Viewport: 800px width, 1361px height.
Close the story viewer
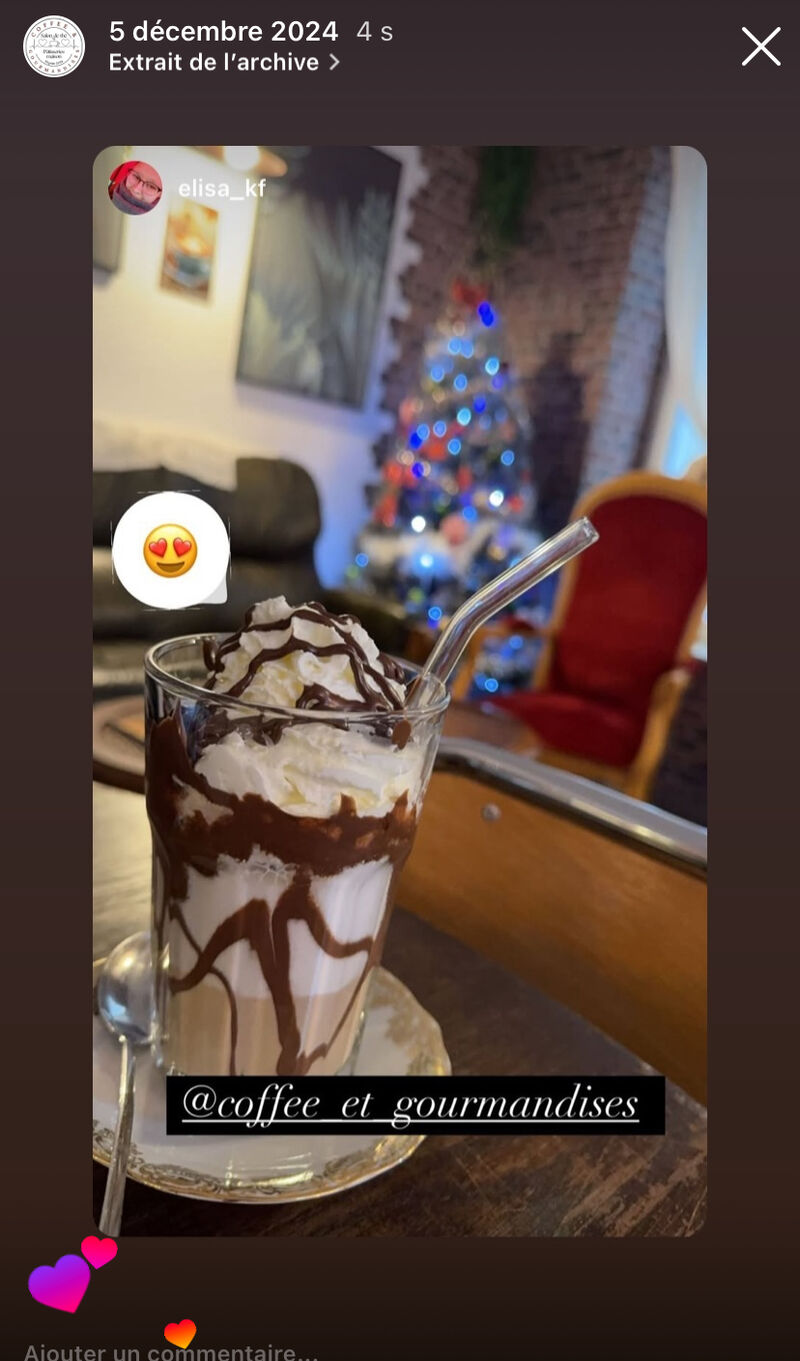761,46
